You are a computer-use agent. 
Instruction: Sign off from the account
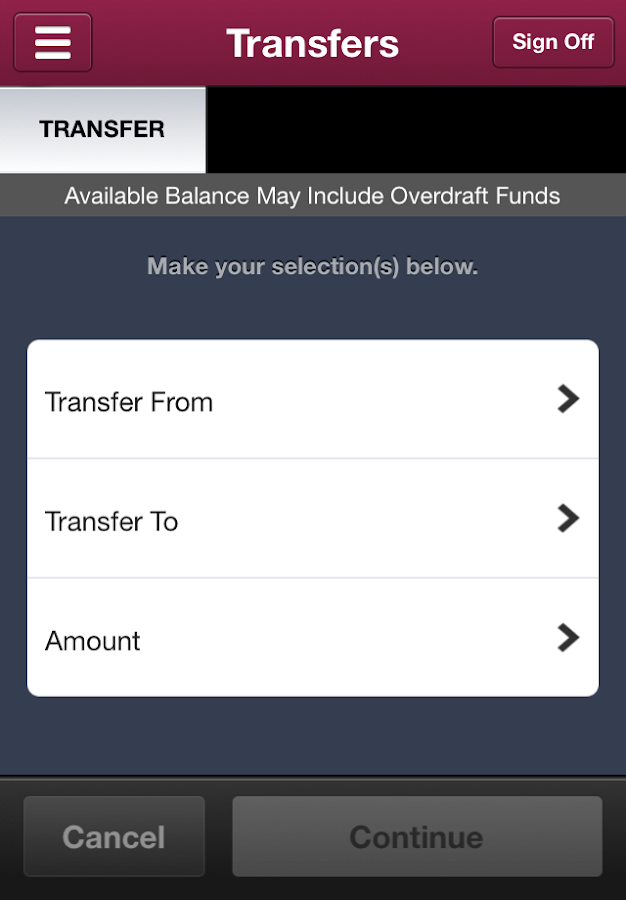point(553,42)
